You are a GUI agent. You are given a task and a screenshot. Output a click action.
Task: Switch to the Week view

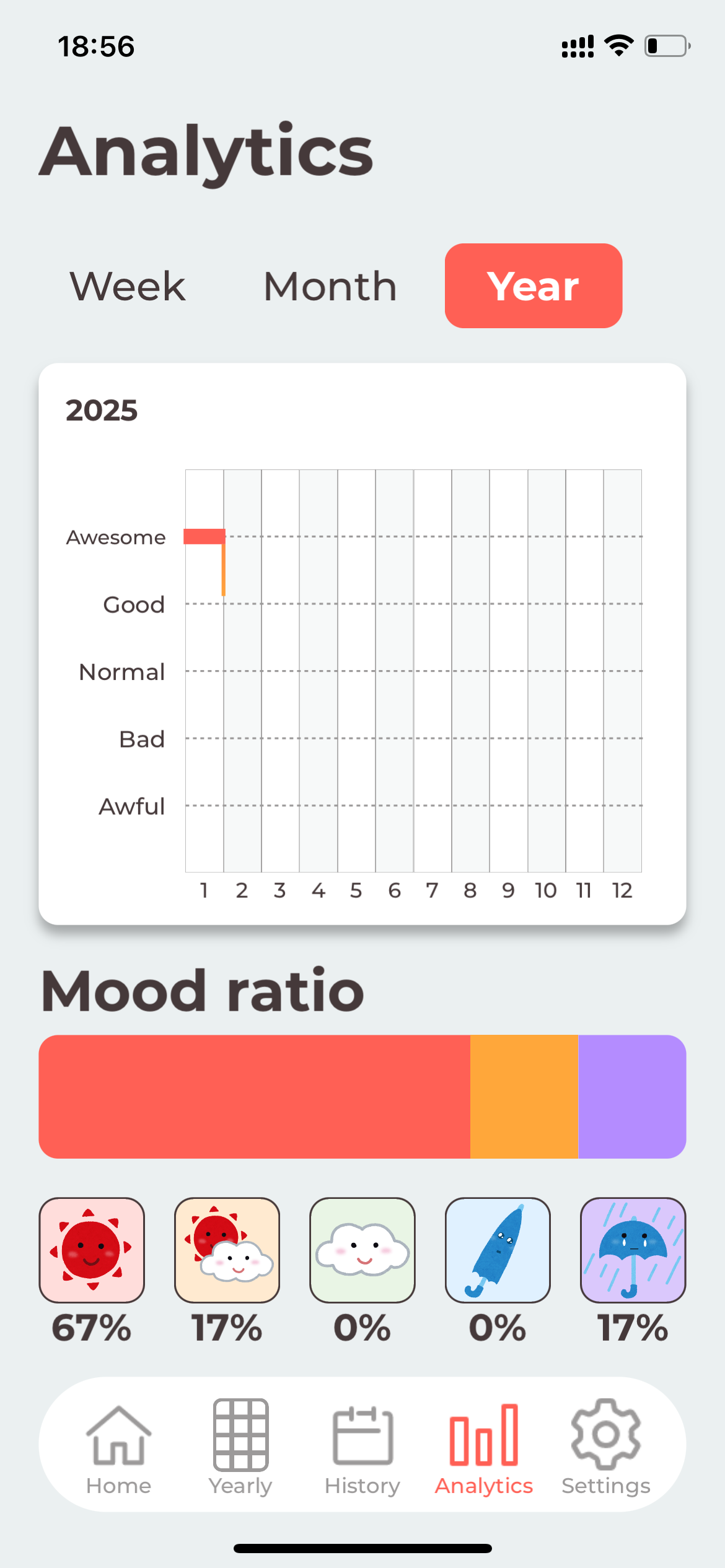(x=128, y=286)
